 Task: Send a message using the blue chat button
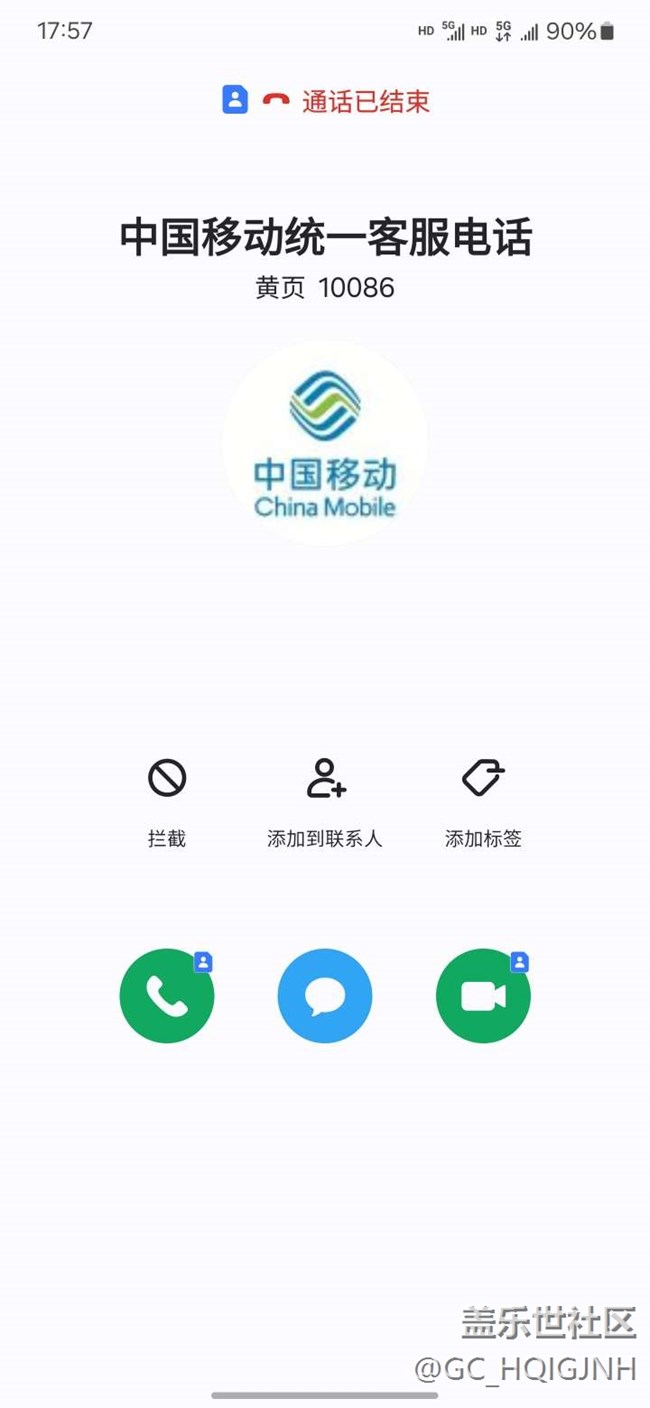click(325, 996)
